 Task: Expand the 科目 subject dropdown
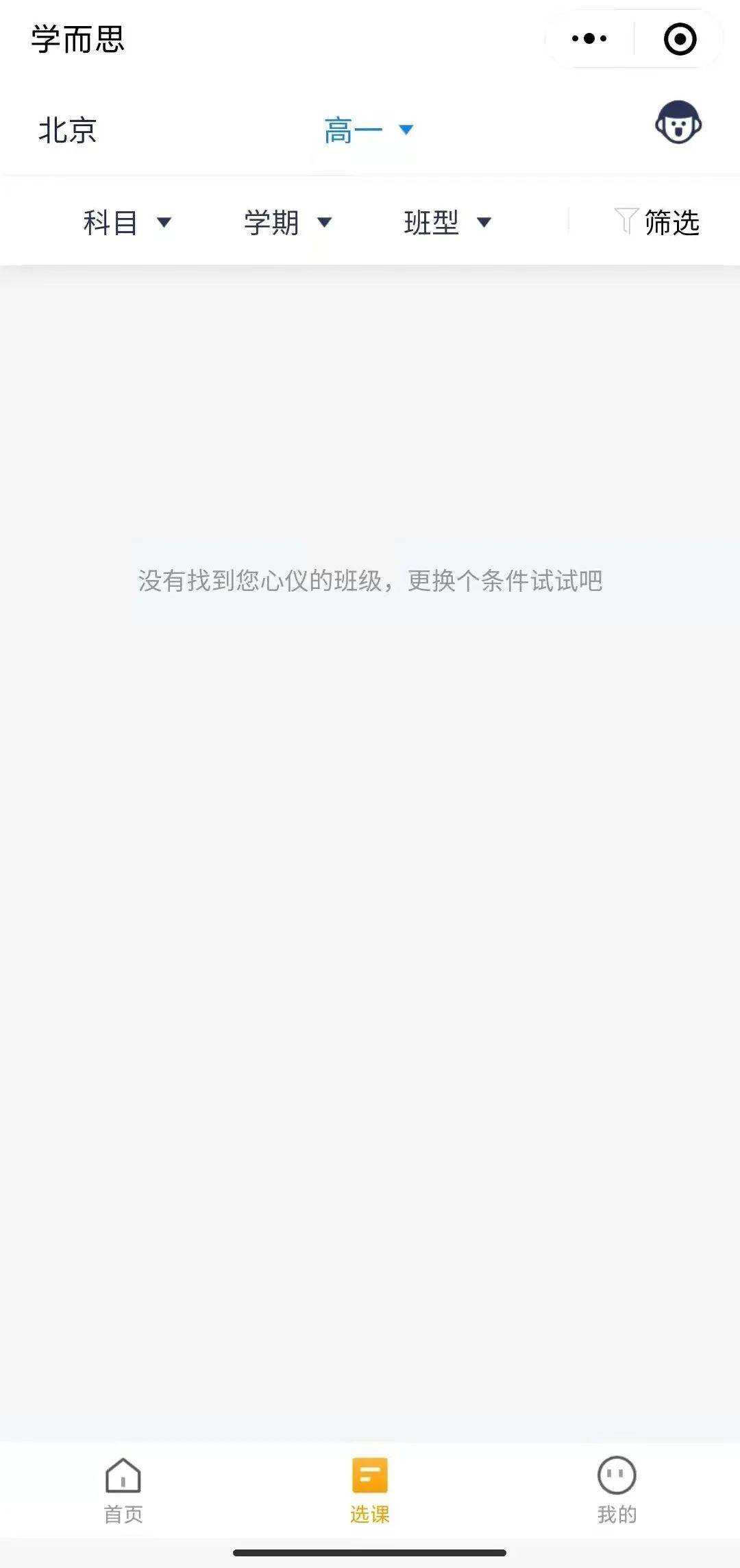click(127, 222)
